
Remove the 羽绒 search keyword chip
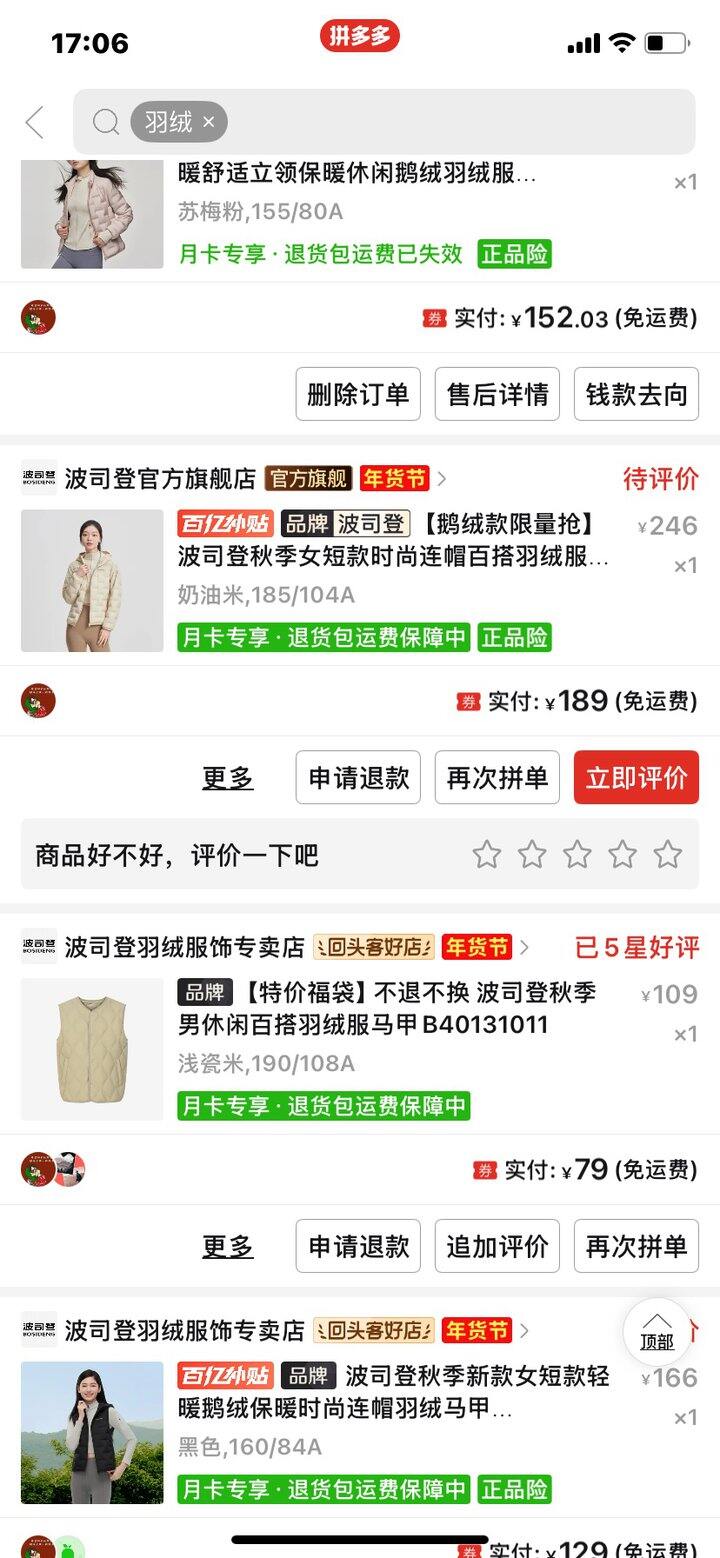coord(208,122)
